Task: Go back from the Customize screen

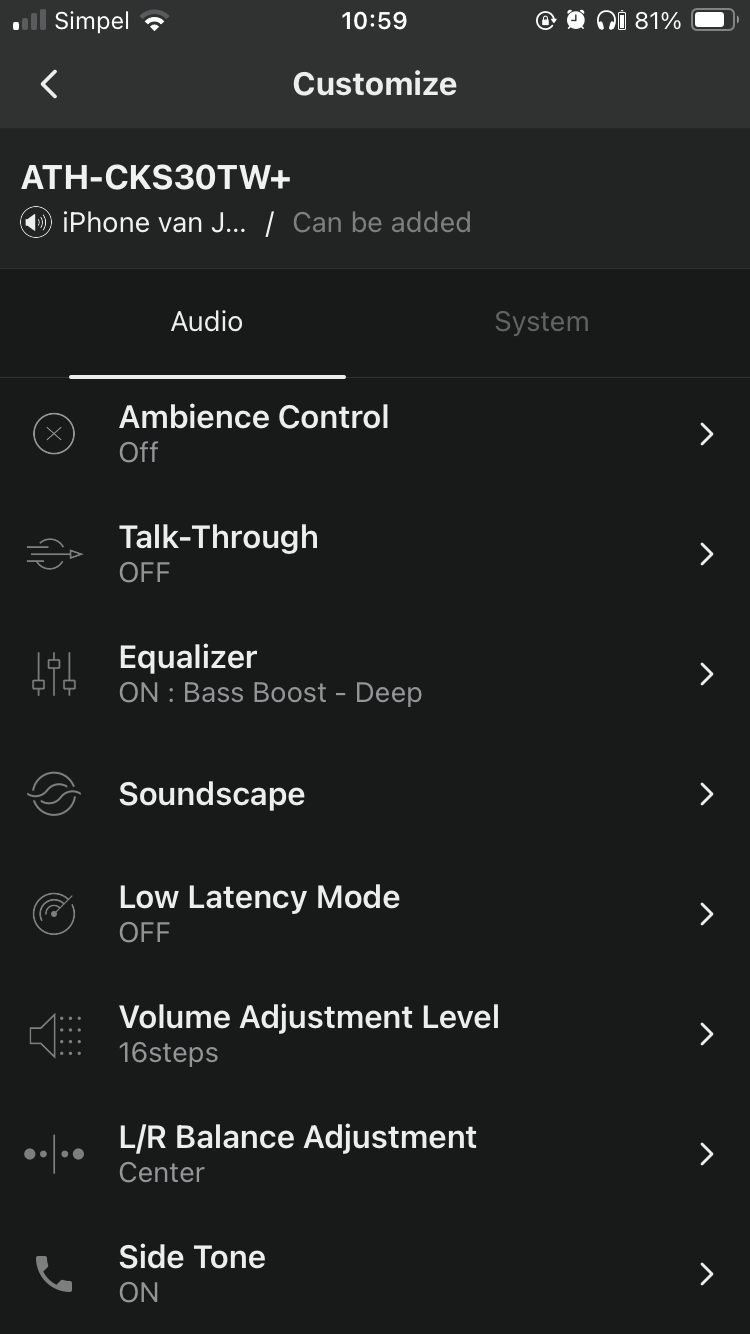Action: coord(49,84)
